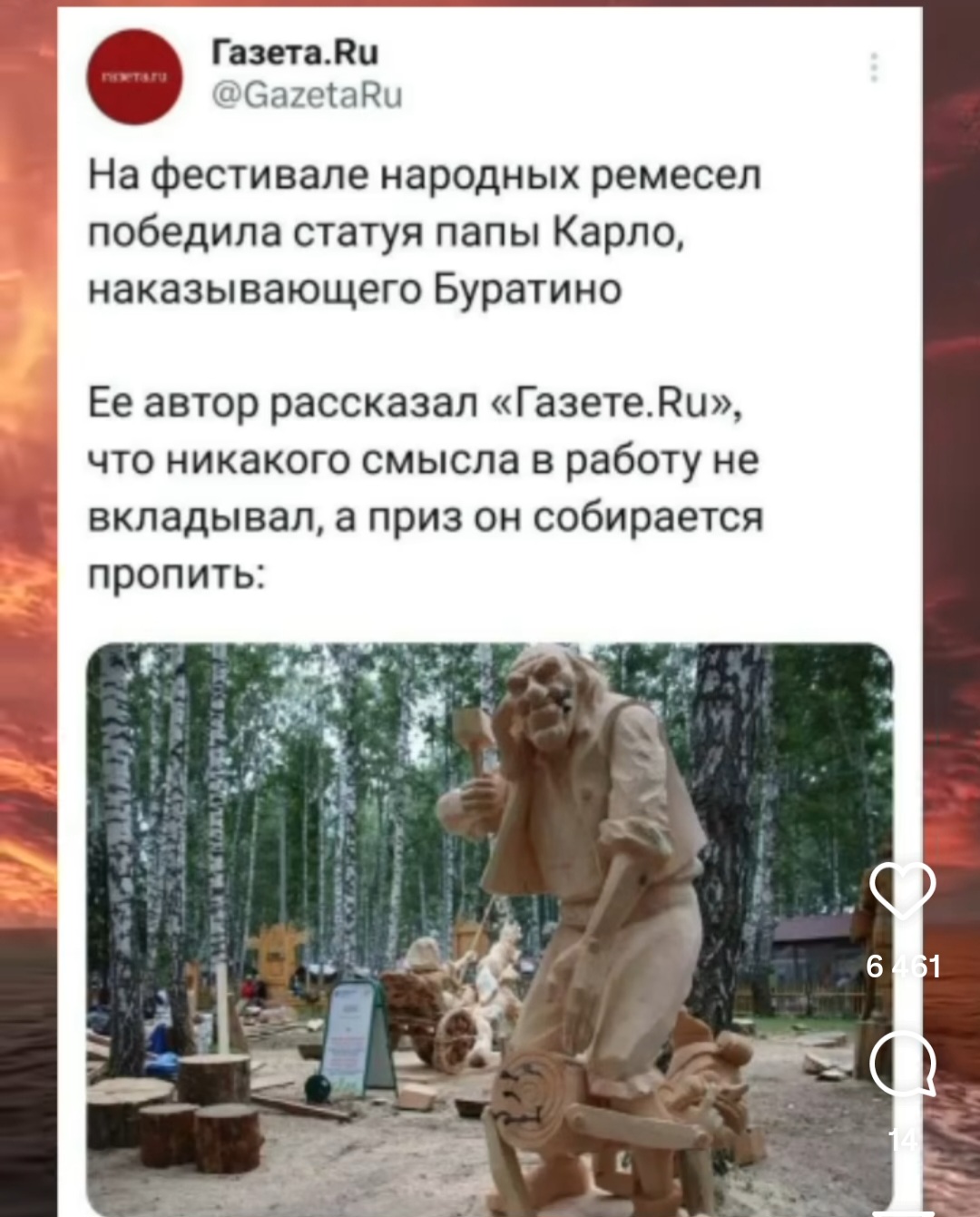Open the comments on this clip
The image size is (980, 1217).
(902, 1066)
